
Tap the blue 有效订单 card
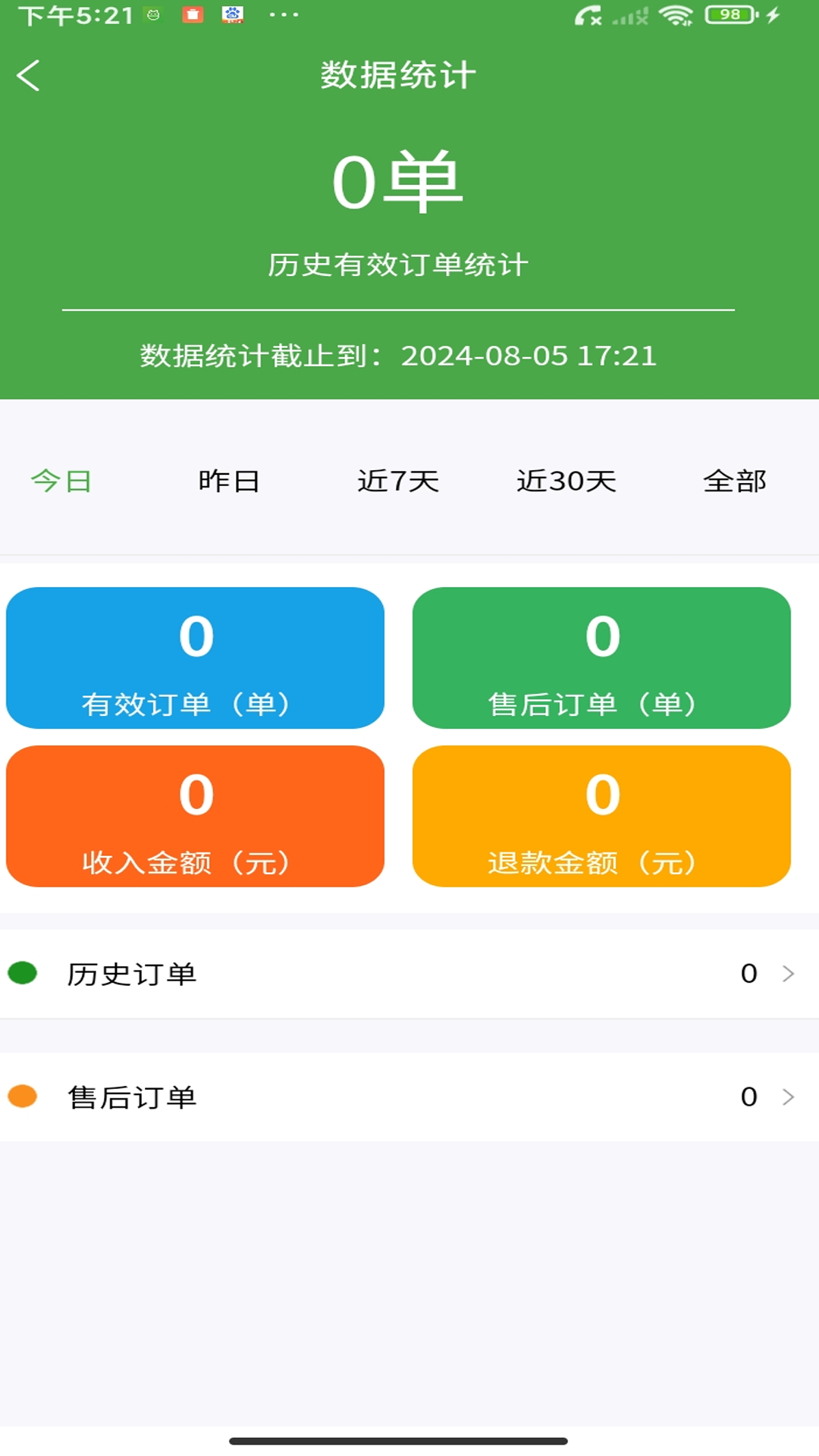[x=195, y=658]
